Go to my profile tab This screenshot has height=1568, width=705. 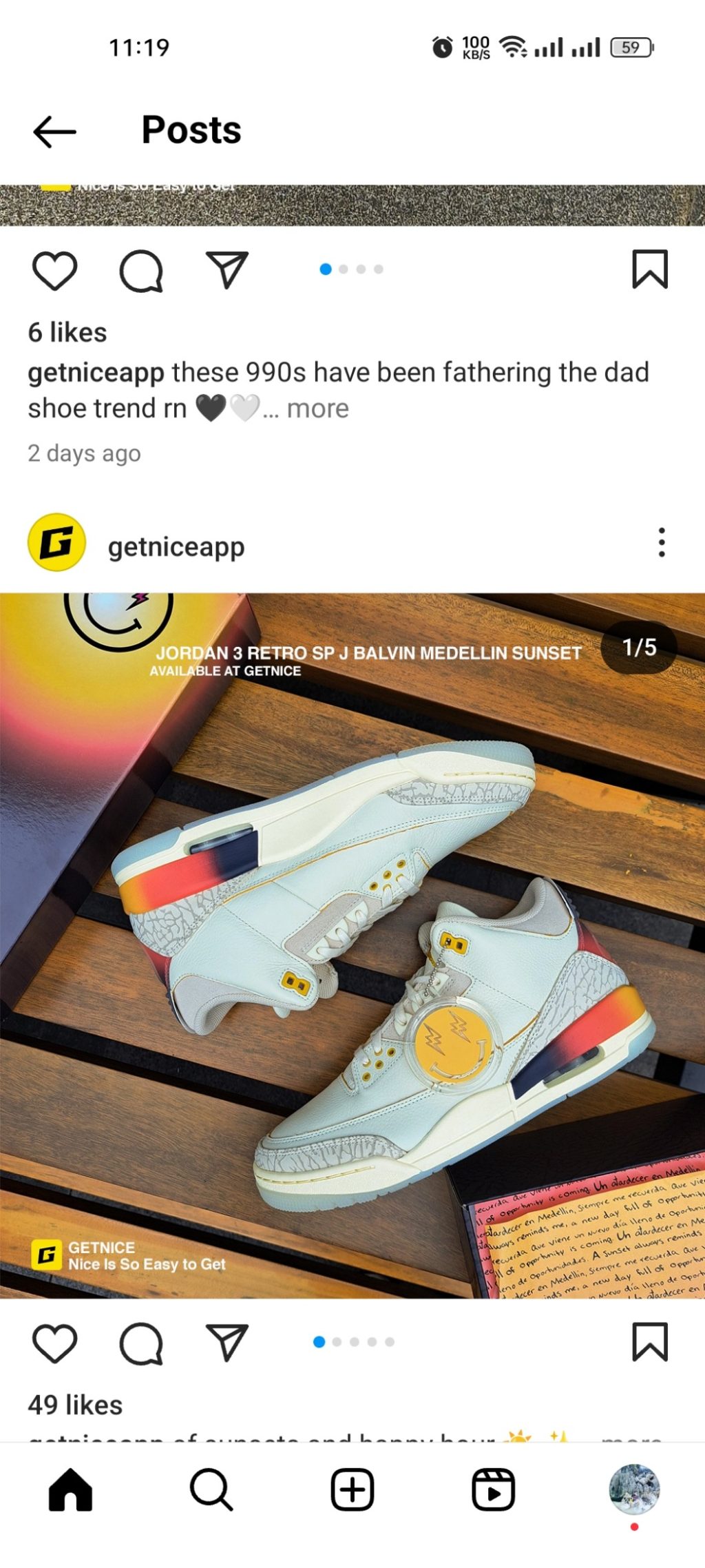tap(634, 1489)
